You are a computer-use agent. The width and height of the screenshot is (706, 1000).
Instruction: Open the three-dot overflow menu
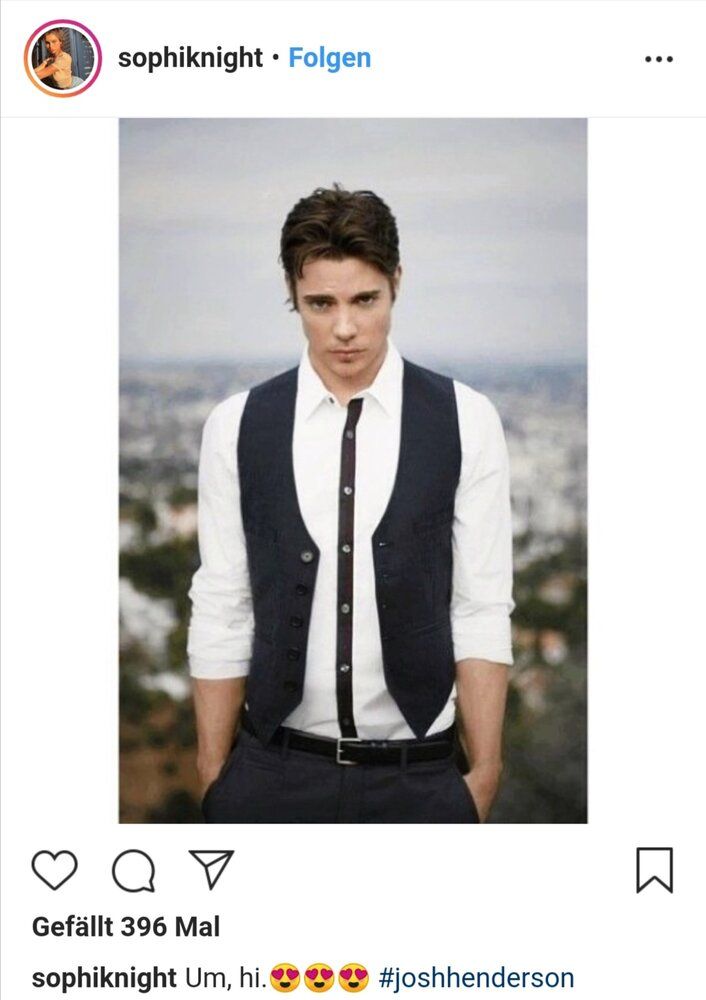click(658, 59)
